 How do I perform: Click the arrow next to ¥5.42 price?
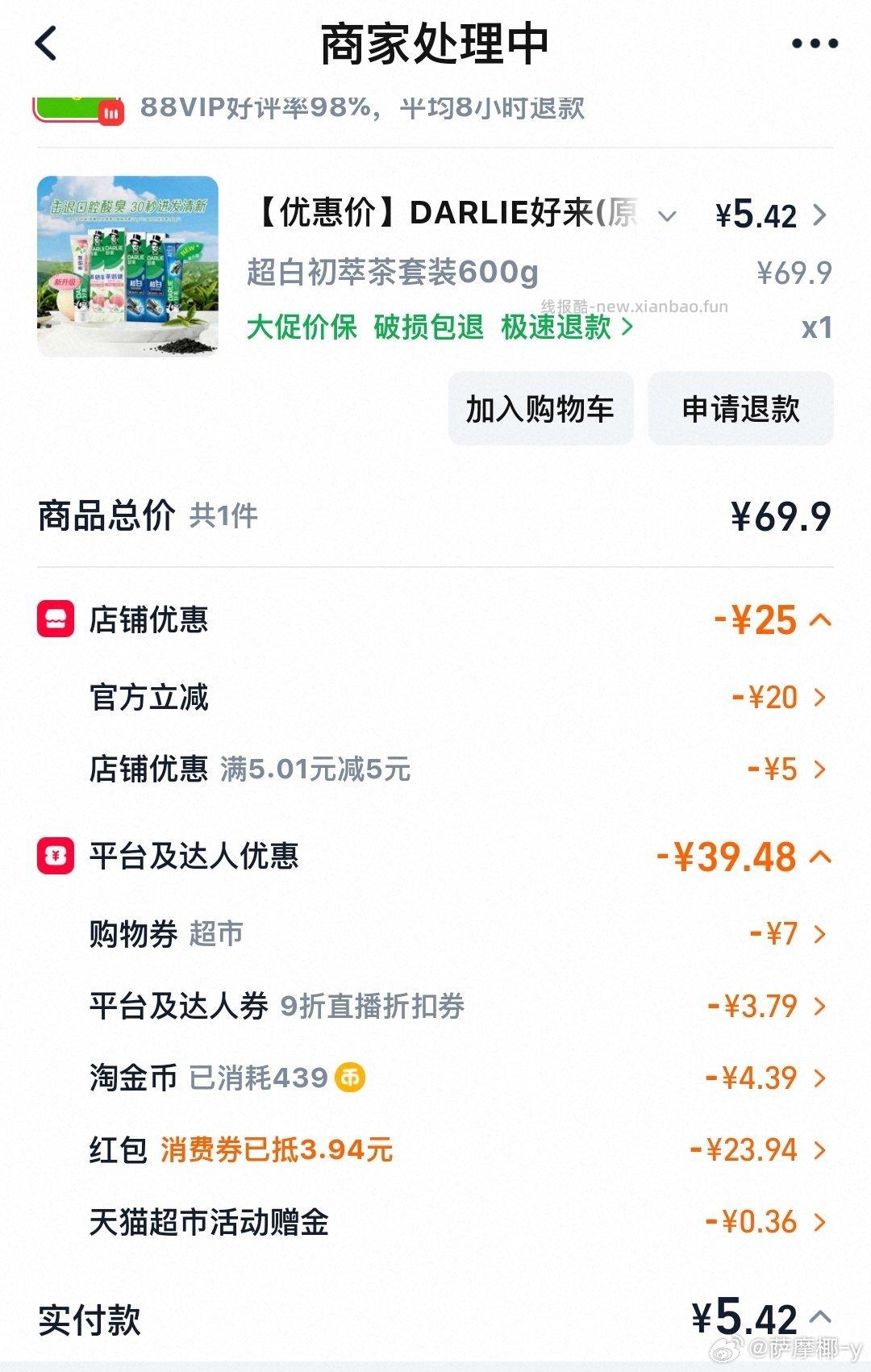click(821, 215)
